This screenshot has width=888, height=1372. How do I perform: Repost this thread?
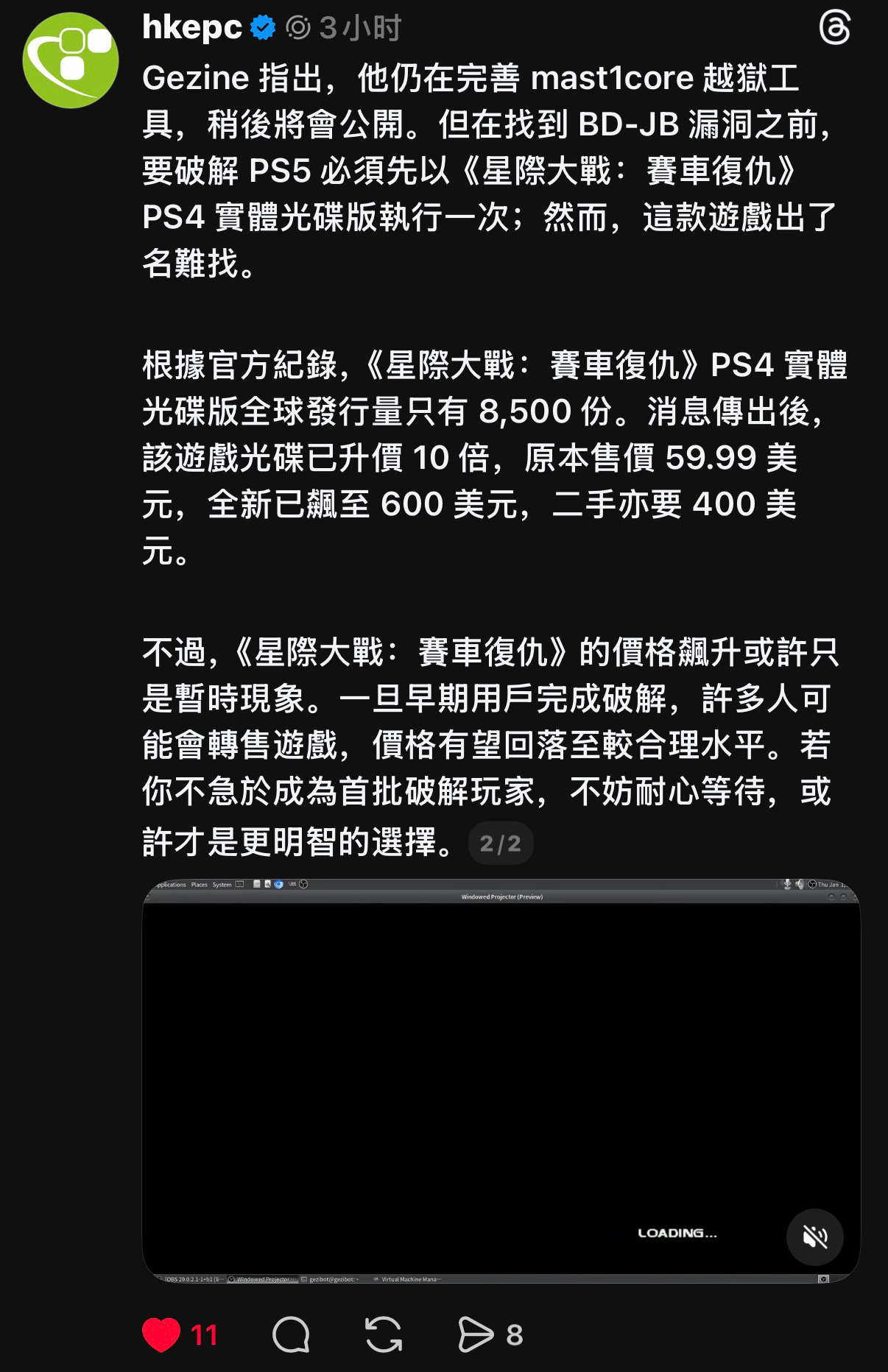pos(384,1334)
